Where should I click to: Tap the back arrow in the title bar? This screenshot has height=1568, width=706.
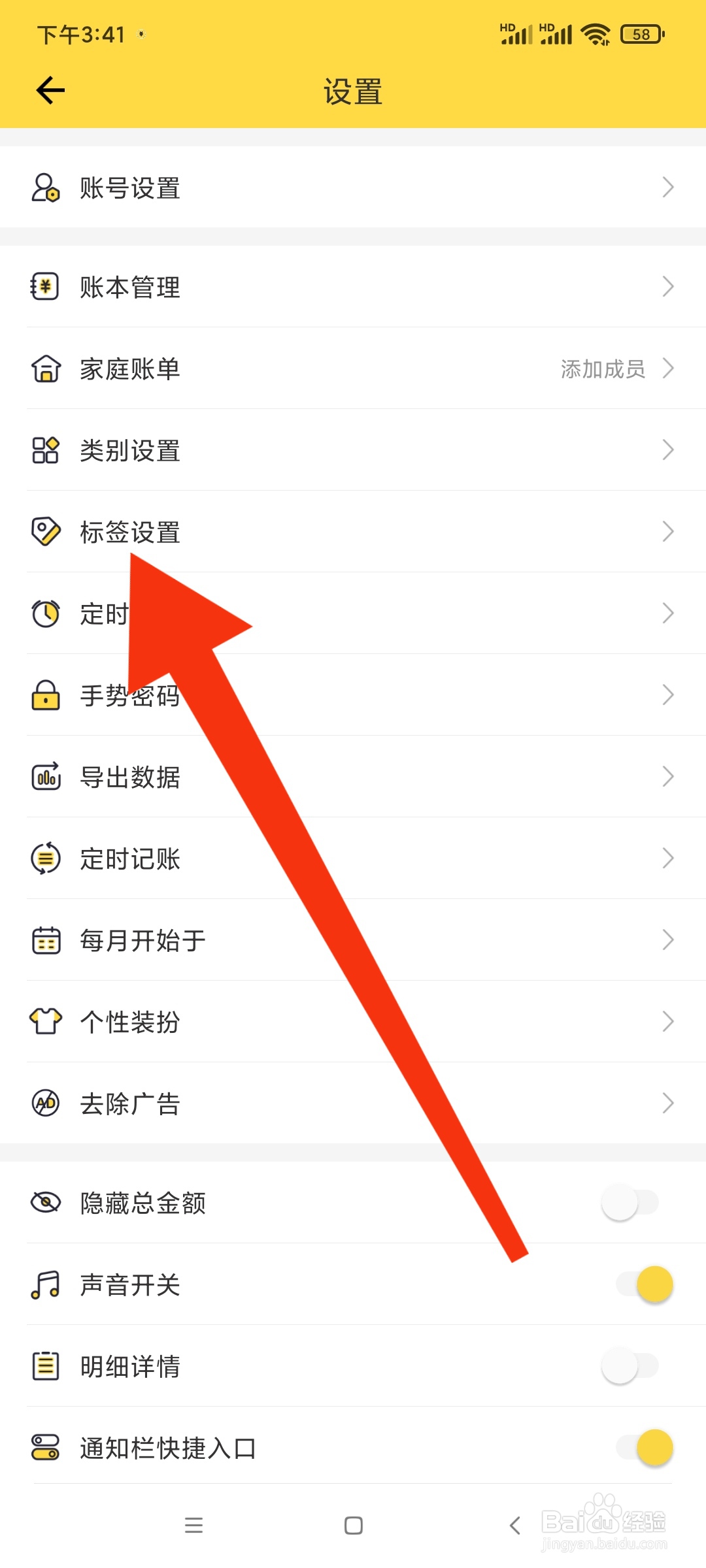click(50, 90)
